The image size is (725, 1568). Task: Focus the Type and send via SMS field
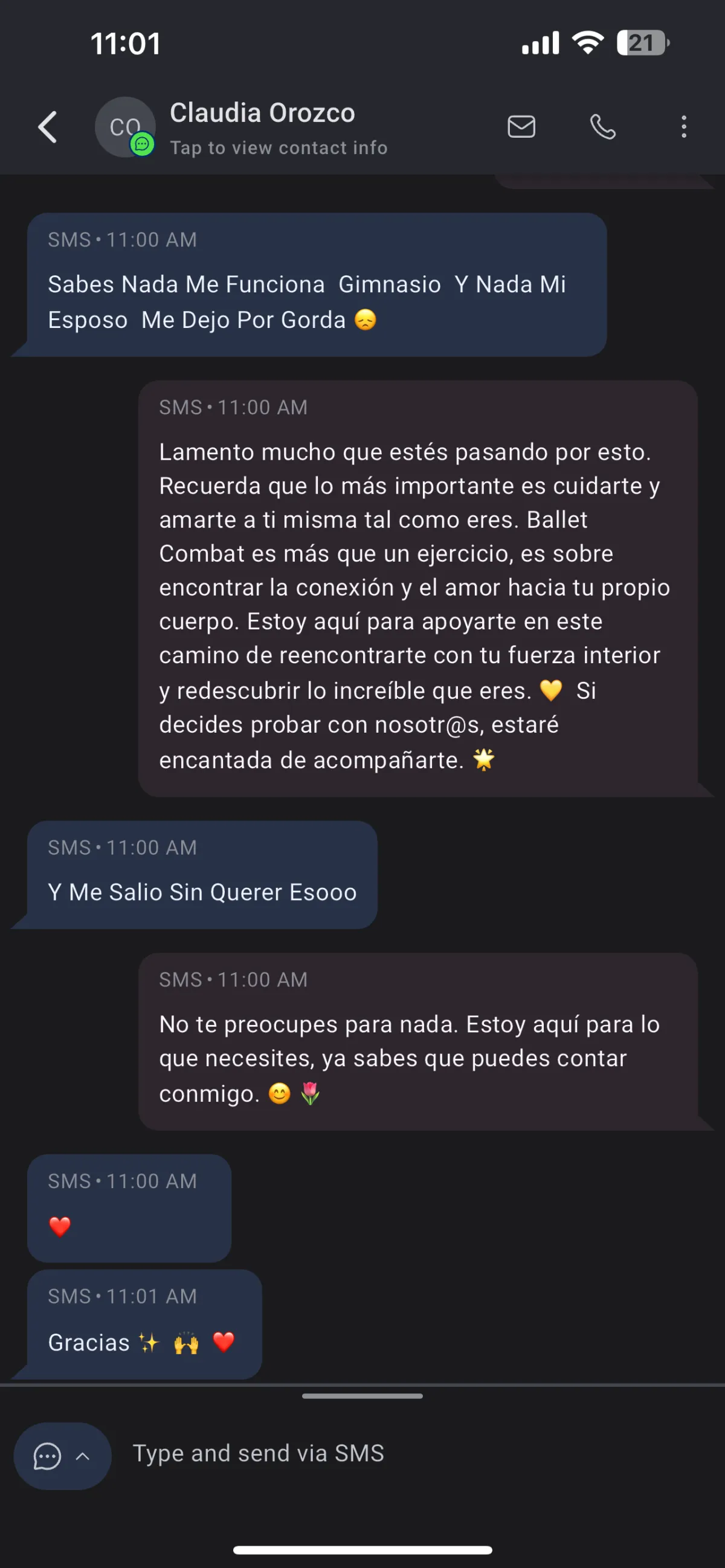coord(414,1453)
